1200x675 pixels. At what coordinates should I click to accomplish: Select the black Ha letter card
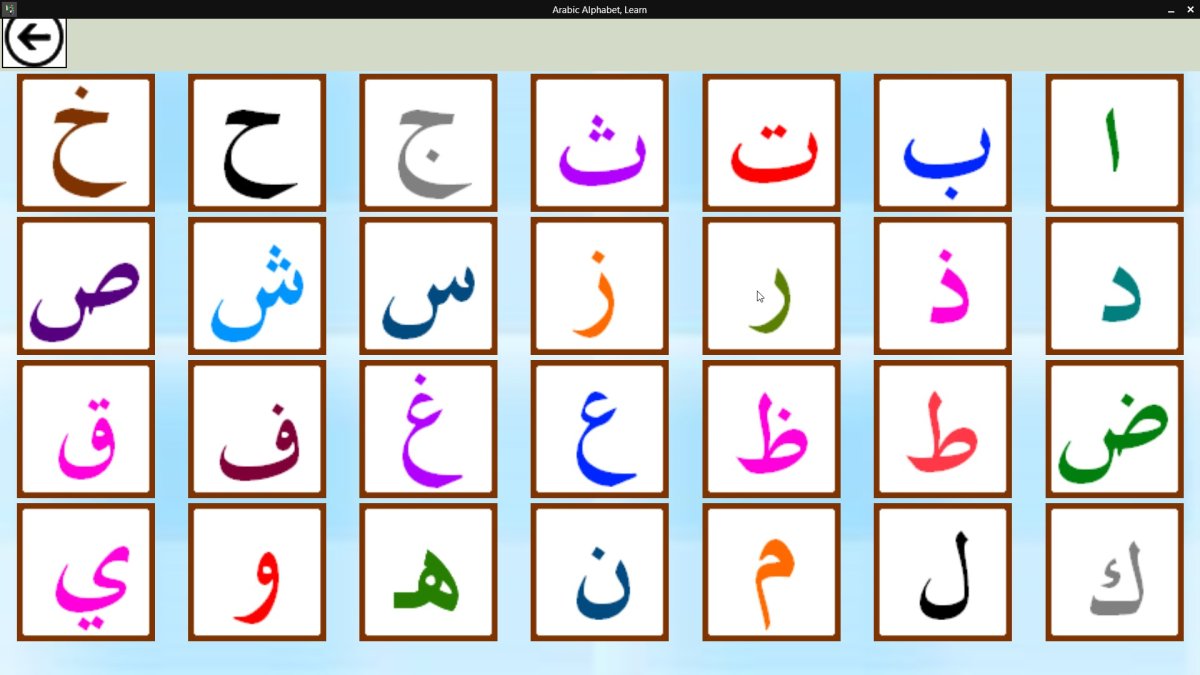[257, 143]
